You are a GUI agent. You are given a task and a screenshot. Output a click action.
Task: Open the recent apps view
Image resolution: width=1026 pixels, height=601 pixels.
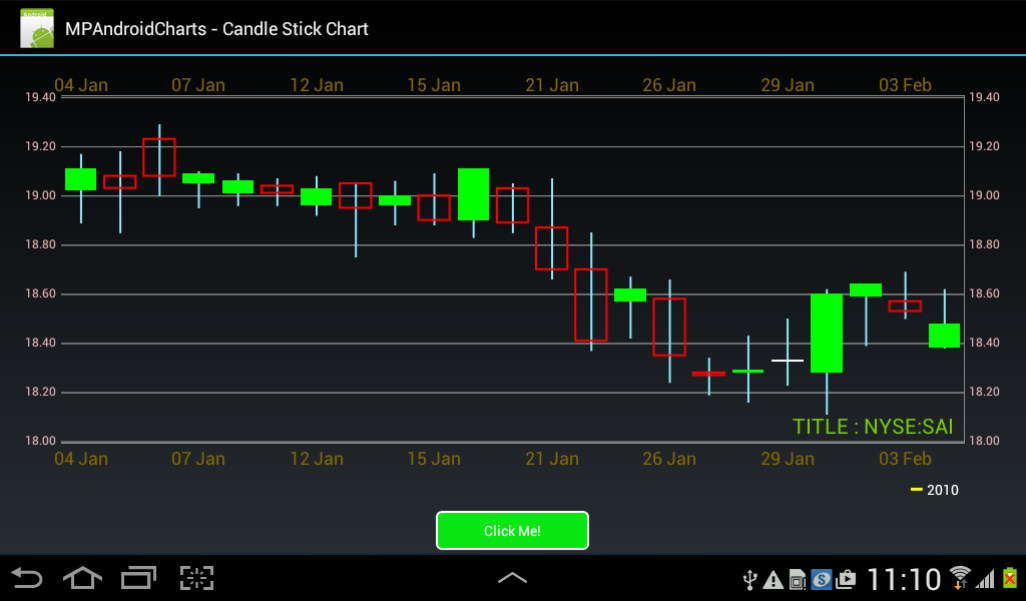139,577
